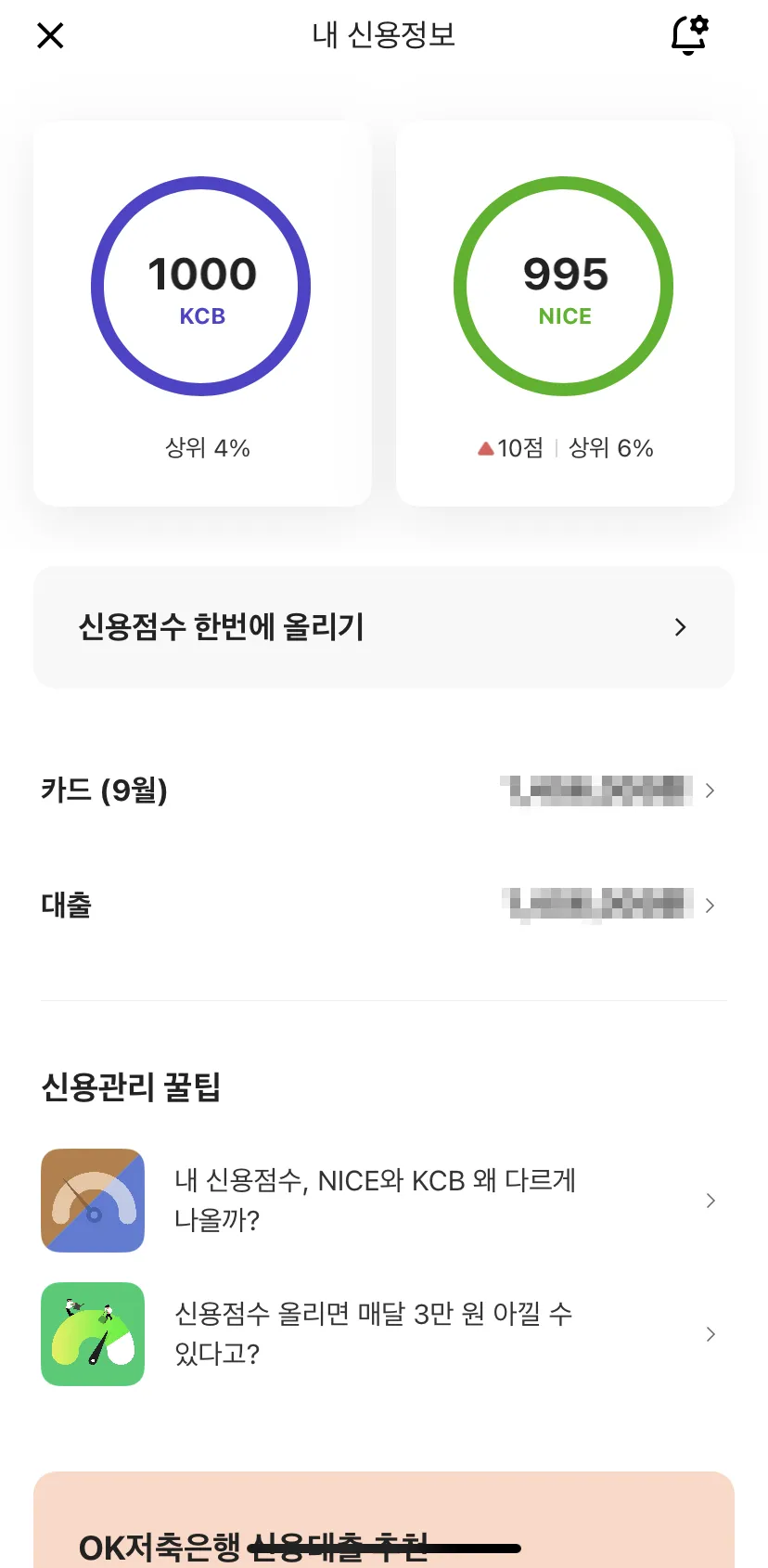Tap the 상위 6% percentile label under NICE
Screen dimensions: 768x1568
[x=609, y=447]
